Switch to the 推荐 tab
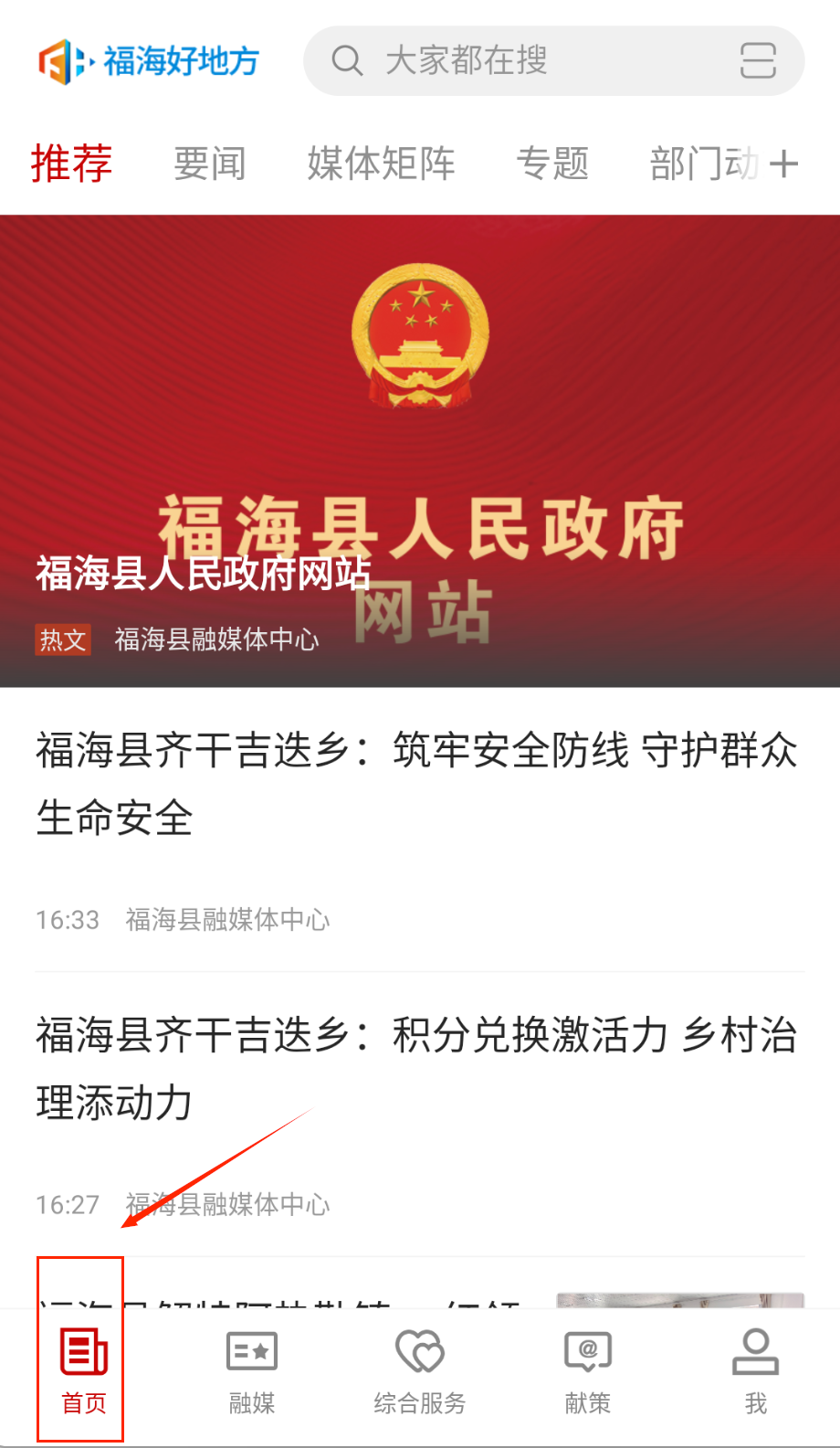840x1448 pixels. tap(71, 164)
